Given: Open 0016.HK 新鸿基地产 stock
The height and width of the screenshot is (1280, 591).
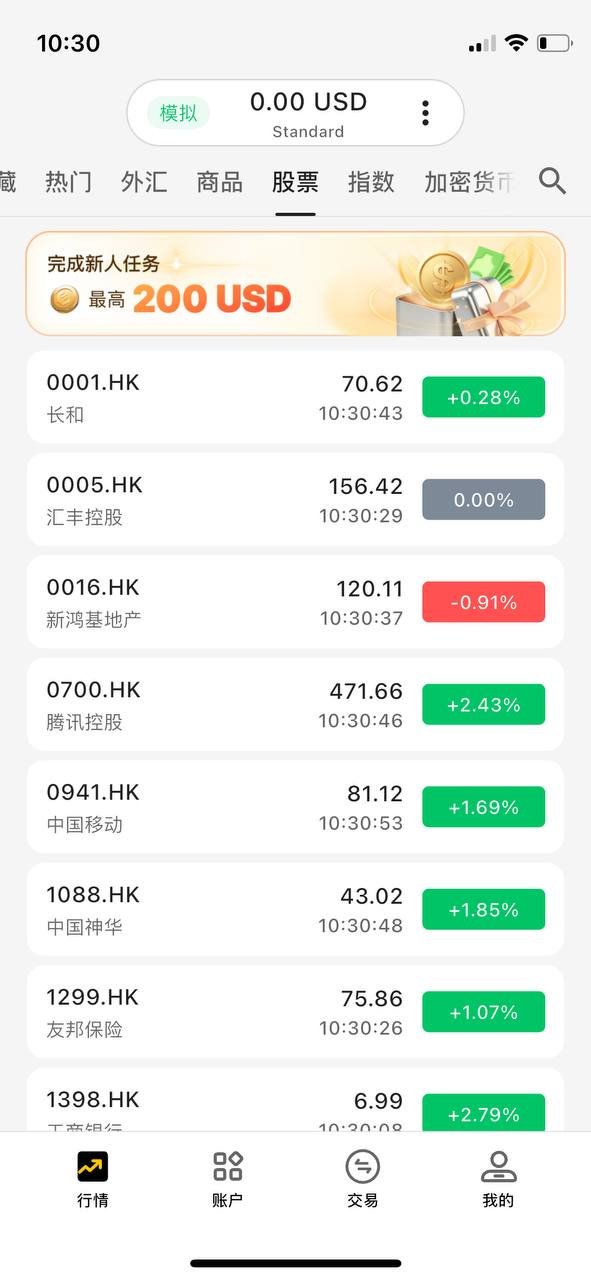Looking at the screenshot, I should 295,602.
